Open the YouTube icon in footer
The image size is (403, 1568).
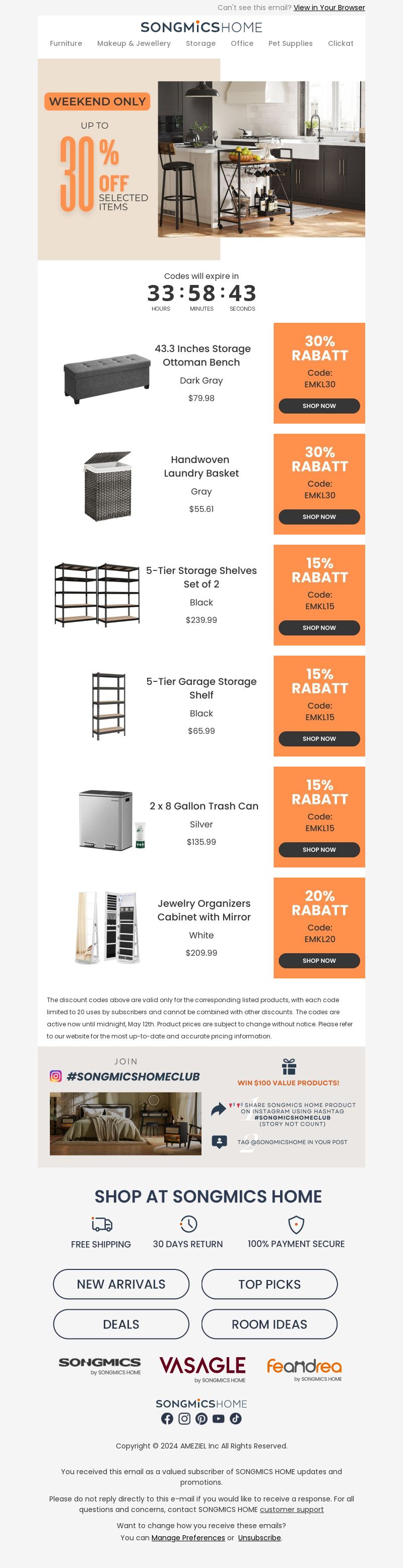(x=218, y=1419)
